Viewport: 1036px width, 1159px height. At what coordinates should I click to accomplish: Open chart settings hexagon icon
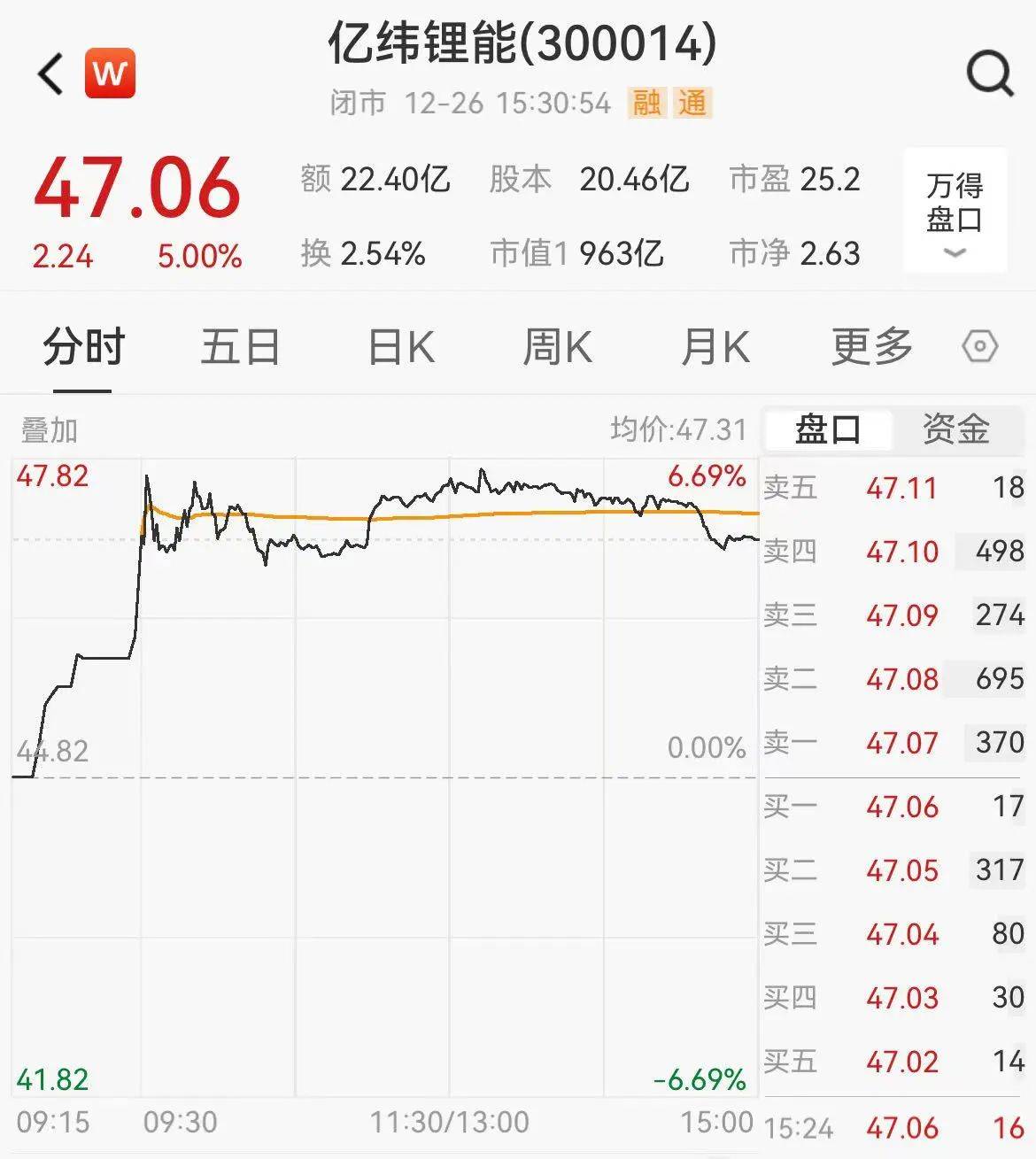click(979, 346)
